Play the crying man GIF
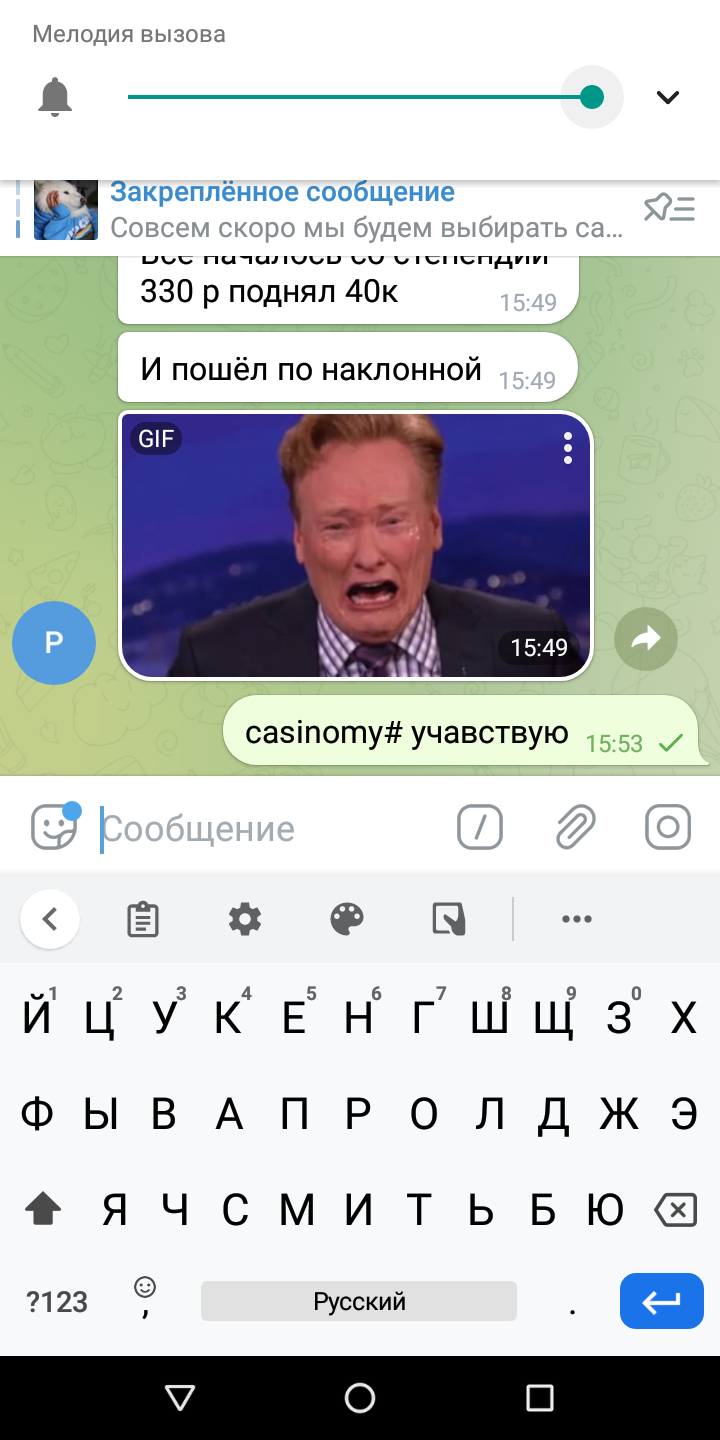The height and width of the screenshot is (1440, 720). tap(355, 545)
